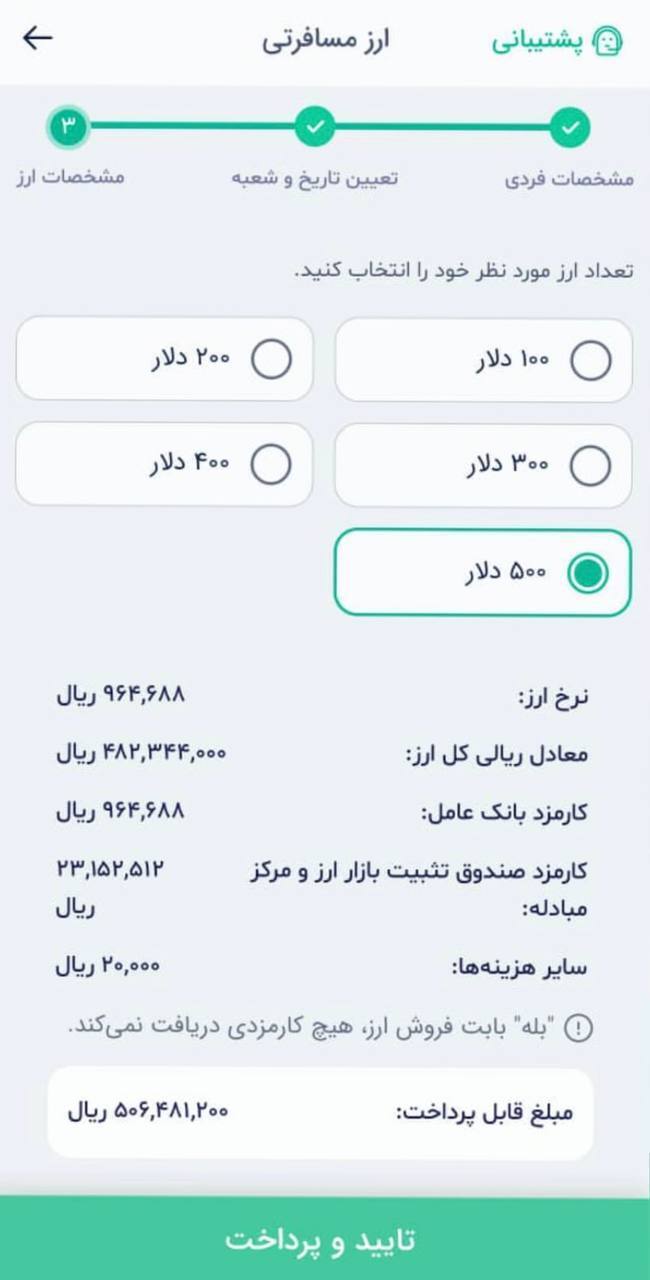Select the ۱۰۰ دلار option

point(483,361)
